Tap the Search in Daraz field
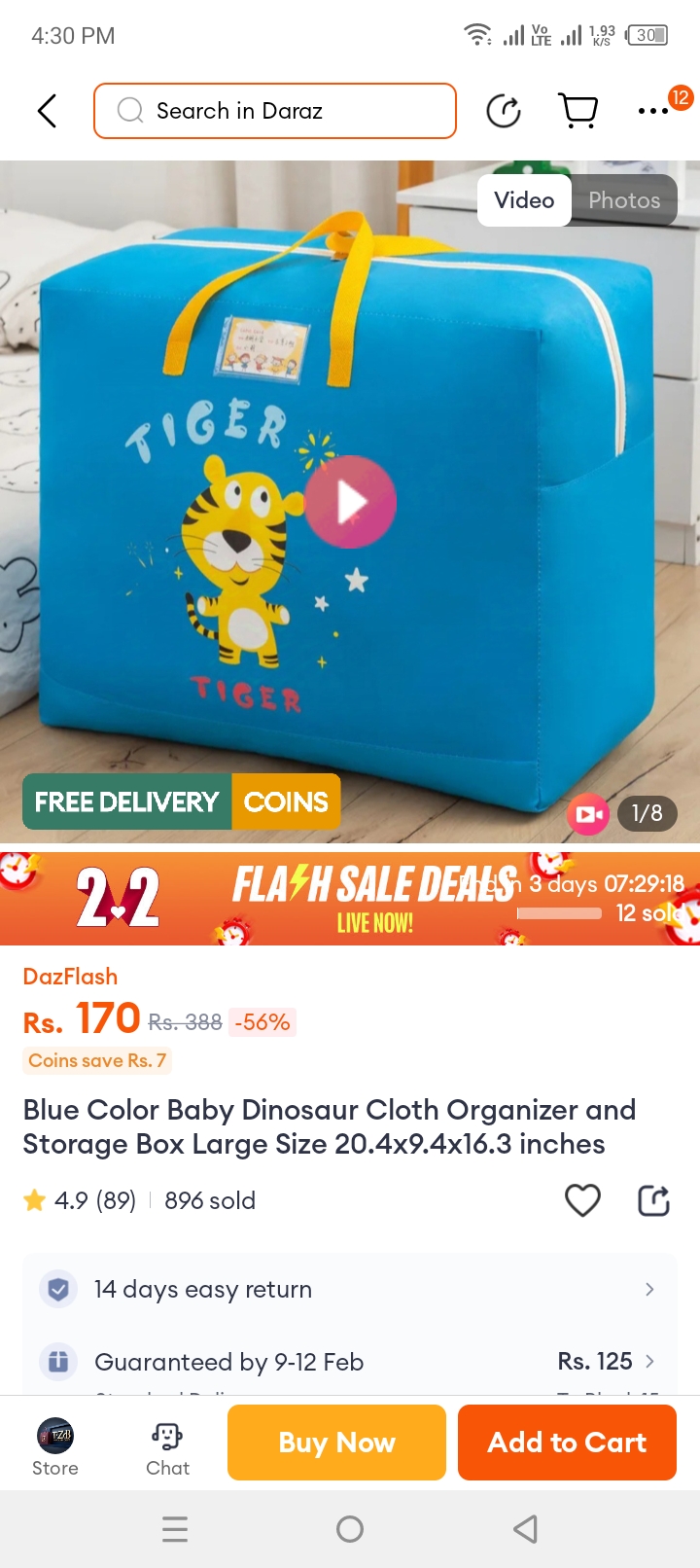 [x=275, y=111]
